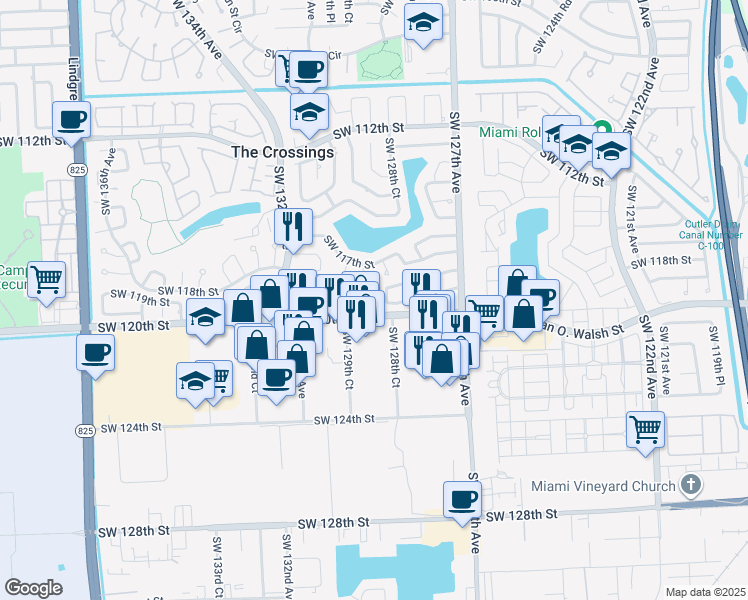Select the shopping cart marker at the left map edge

point(46,283)
